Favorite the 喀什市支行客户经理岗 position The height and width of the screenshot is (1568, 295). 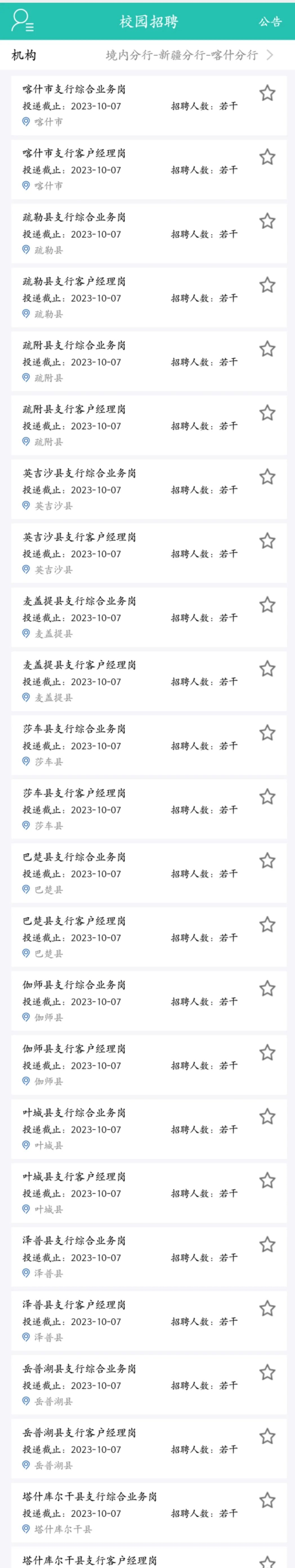pos(267,157)
